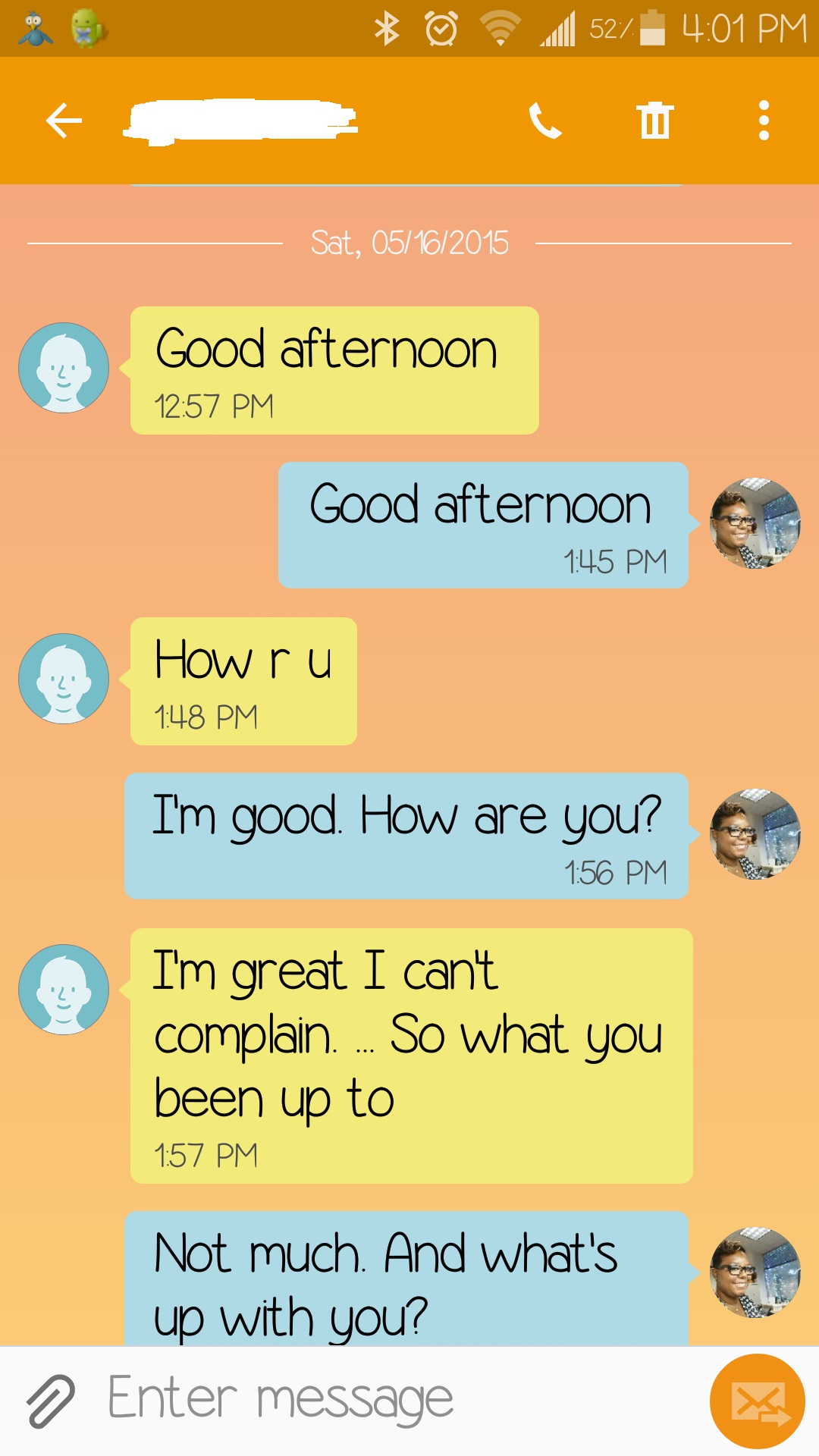Image resolution: width=819 pixels, height=1456 pixels.
Task: Call this contact with the phone icon
Action: [544, 121]
